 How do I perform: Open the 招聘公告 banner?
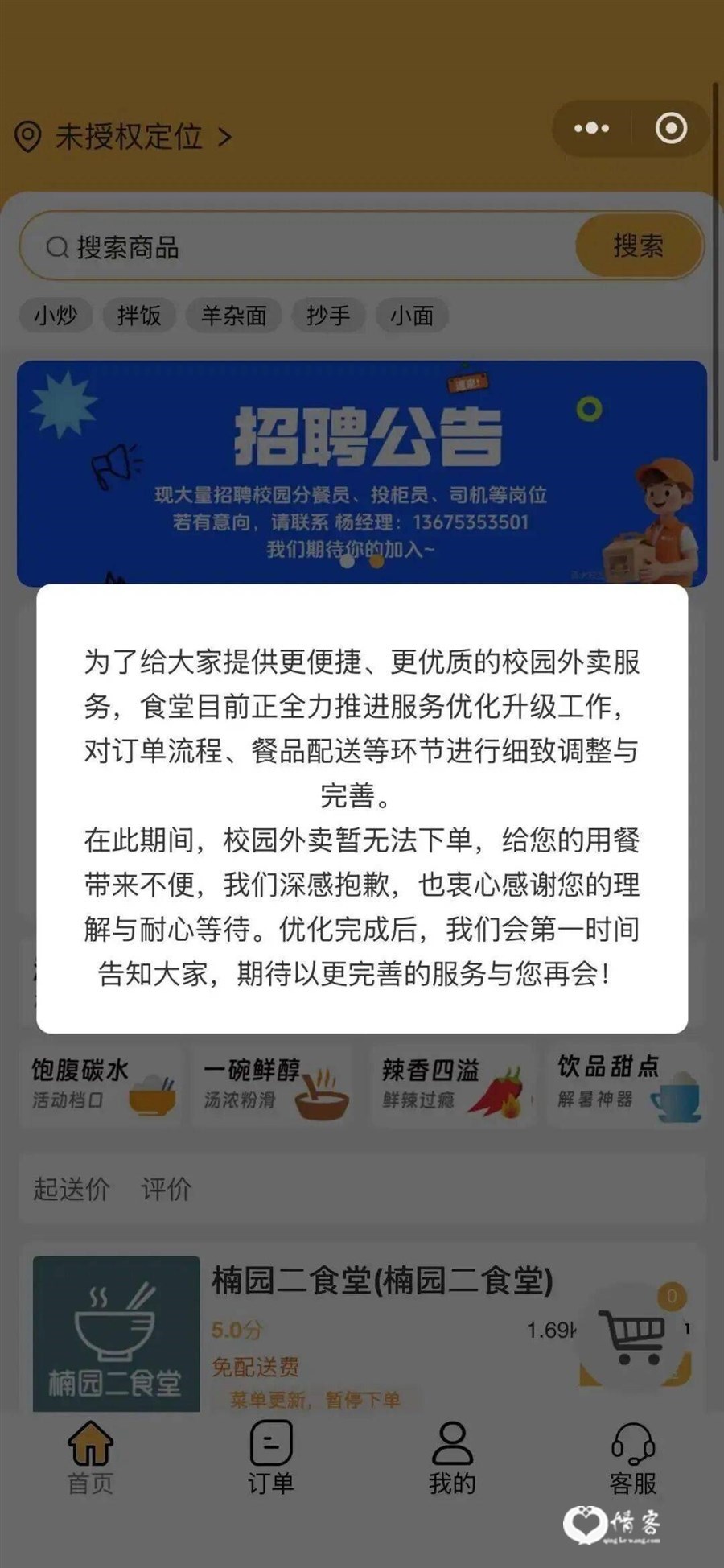(362, 471)
